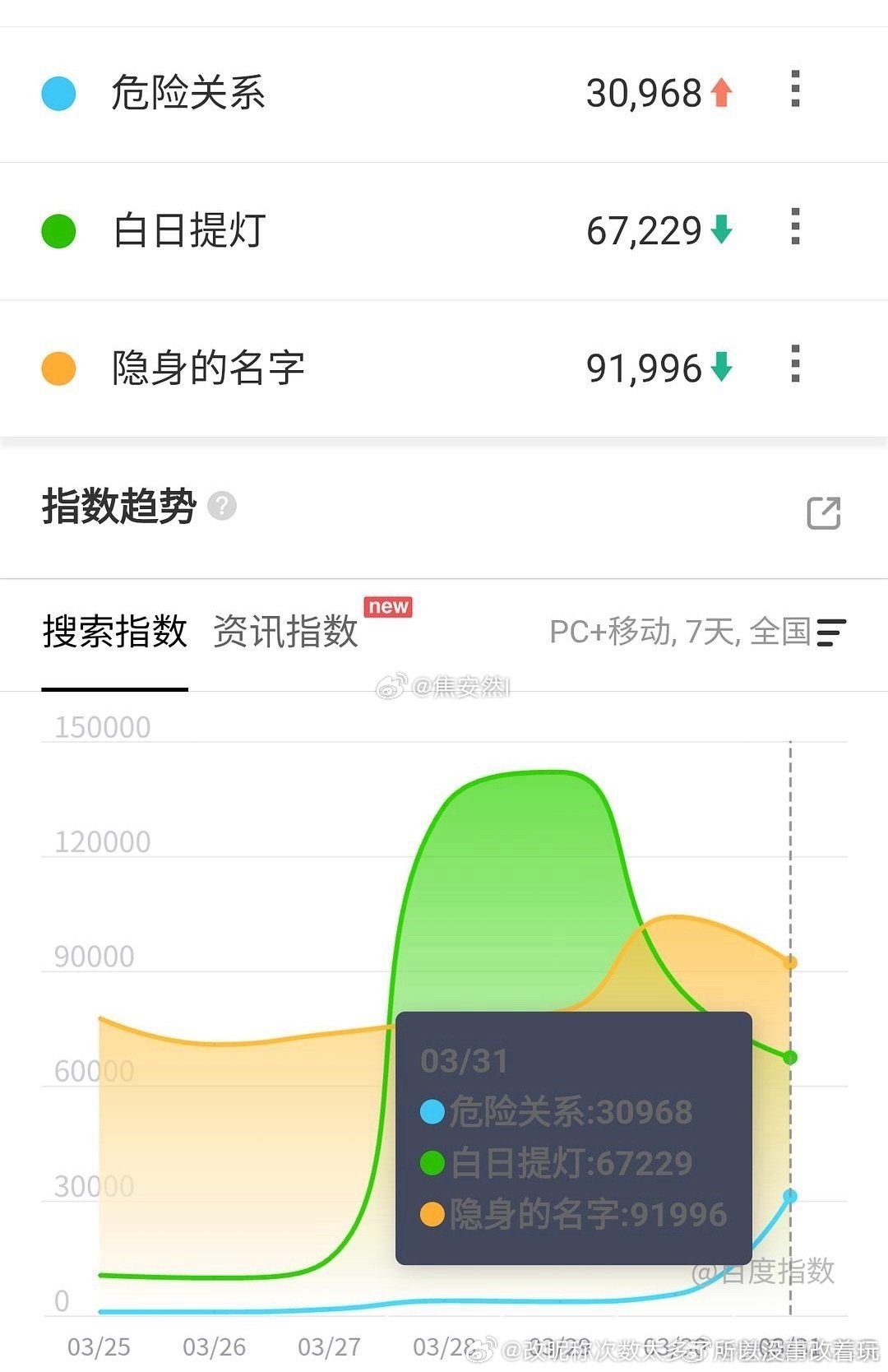Switch to the 资讯指数 tab
The width and height of the screenshot is (888, 1372).
(284, 631)
